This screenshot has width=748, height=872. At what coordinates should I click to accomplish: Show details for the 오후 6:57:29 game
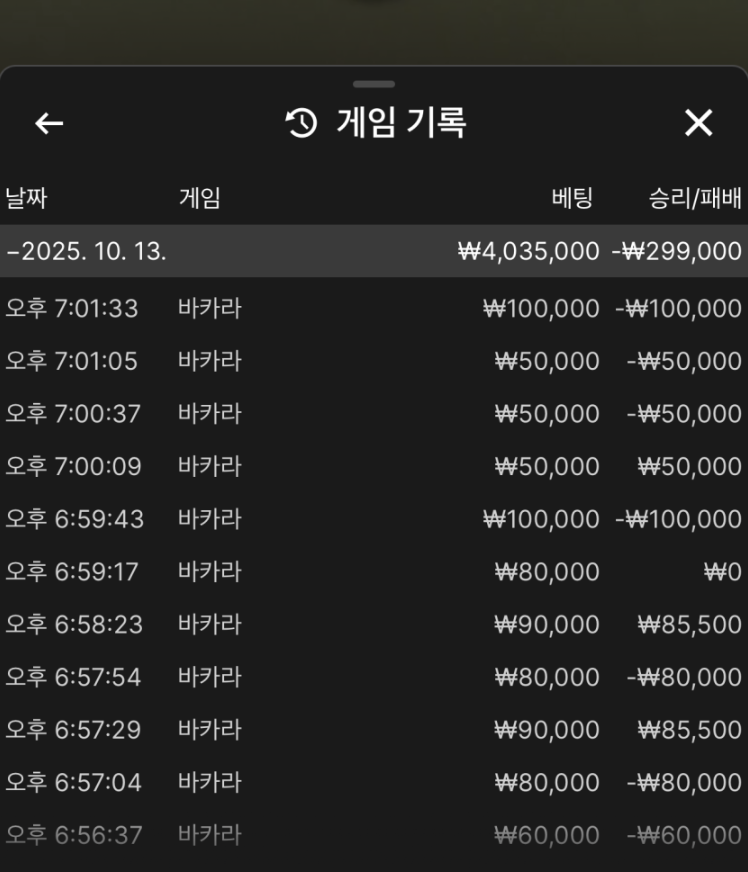pyautogui.click(x=373, y=730)
